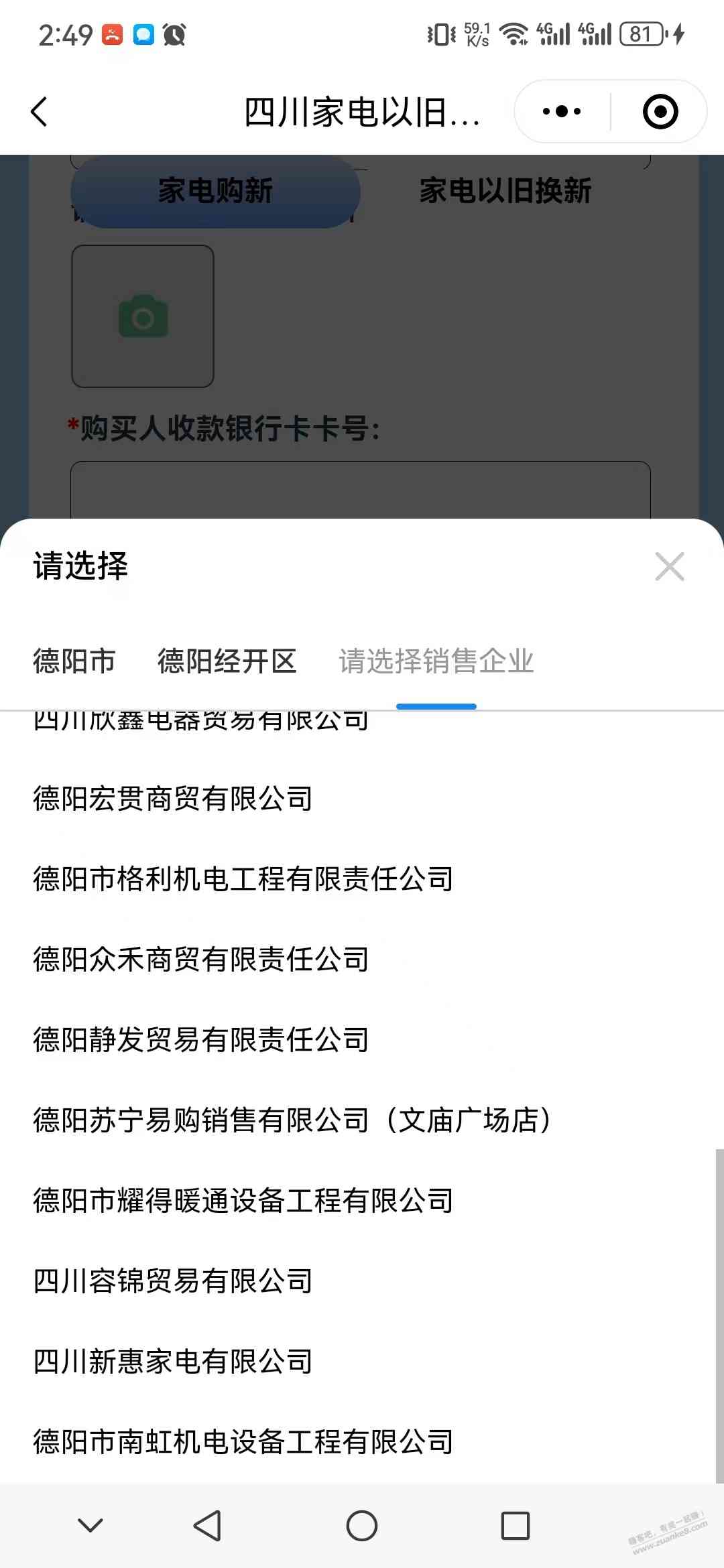724x1568 pixels.
Task: Open recent apps from navigation bar
Action: pos(516,1526)
